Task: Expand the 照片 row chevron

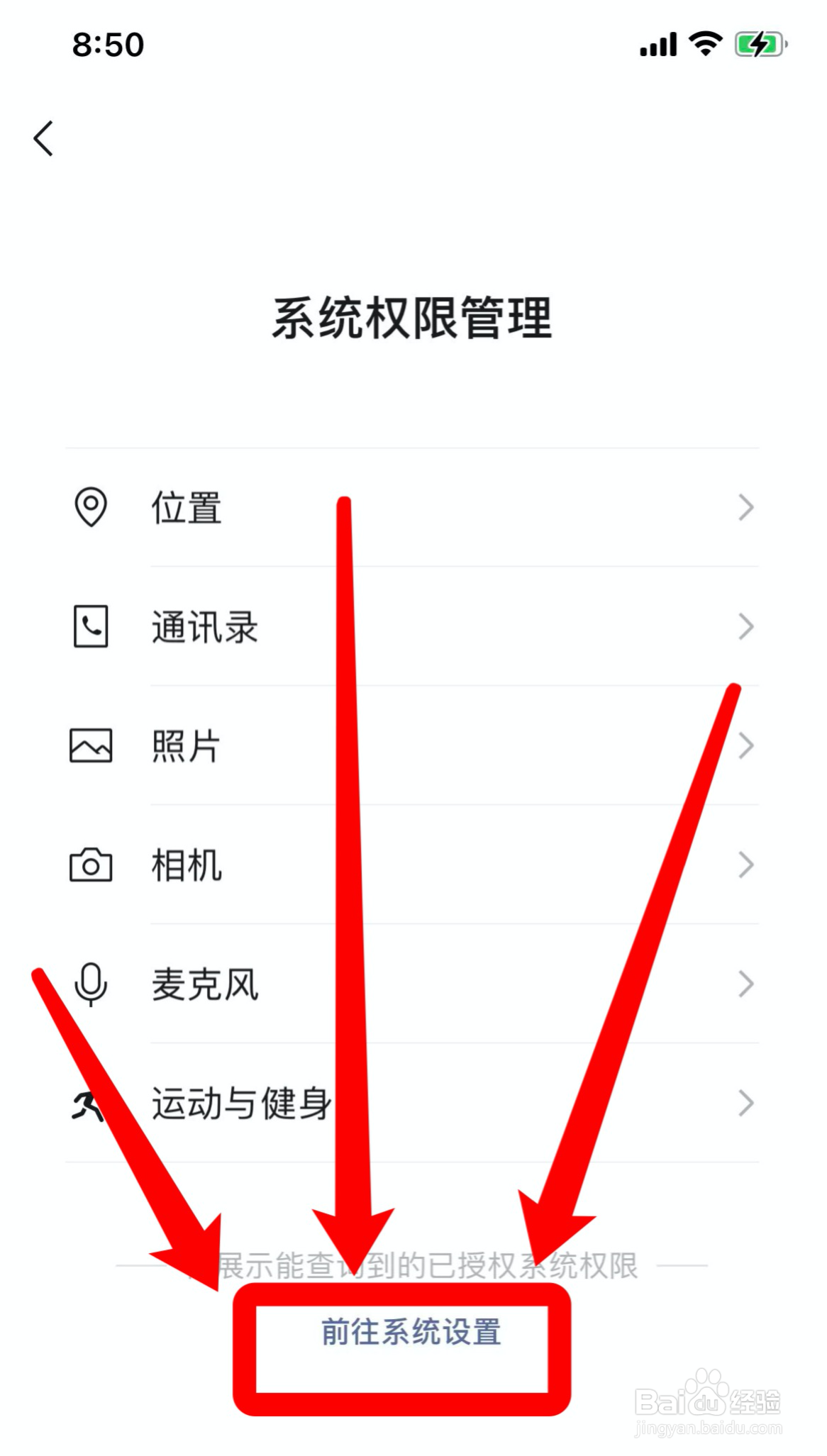Action: point(745,745)
